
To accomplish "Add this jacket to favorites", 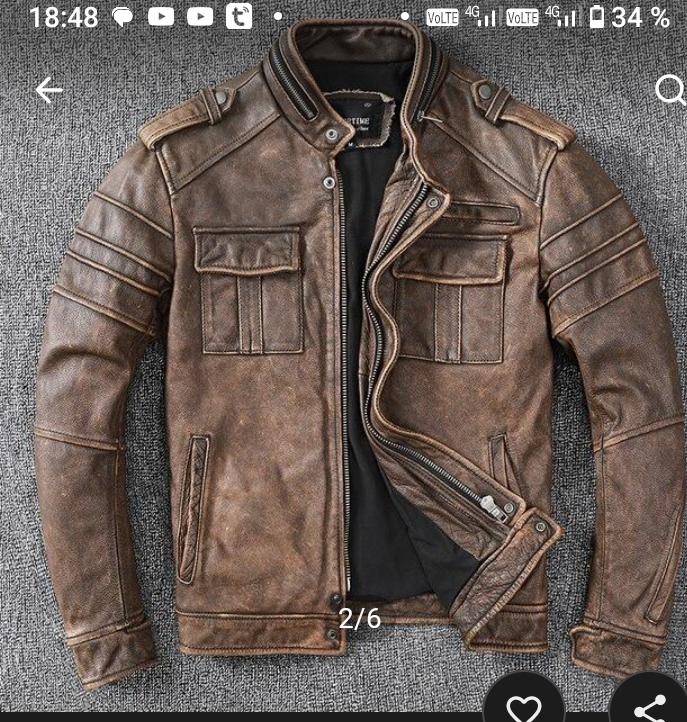I will 523,704.
